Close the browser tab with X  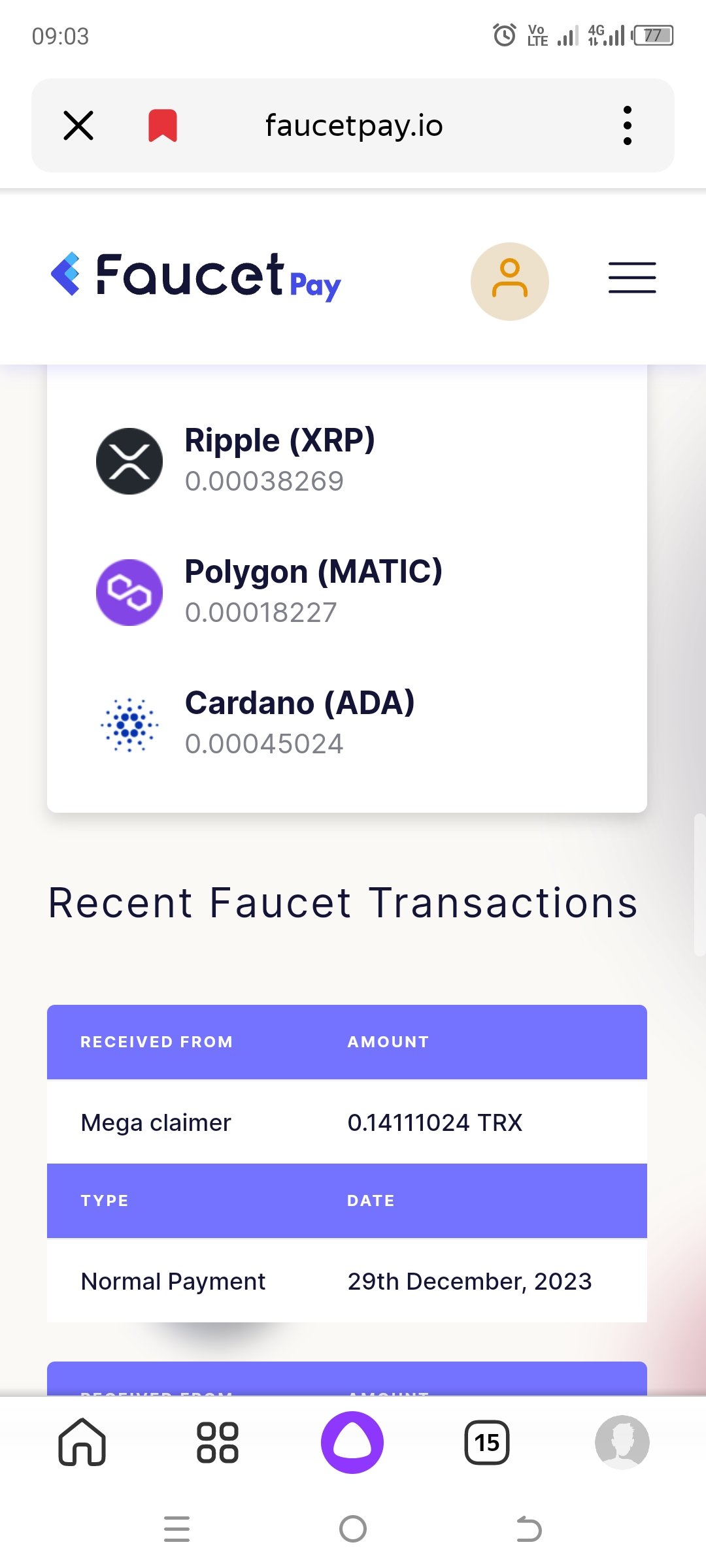point(78,125)
